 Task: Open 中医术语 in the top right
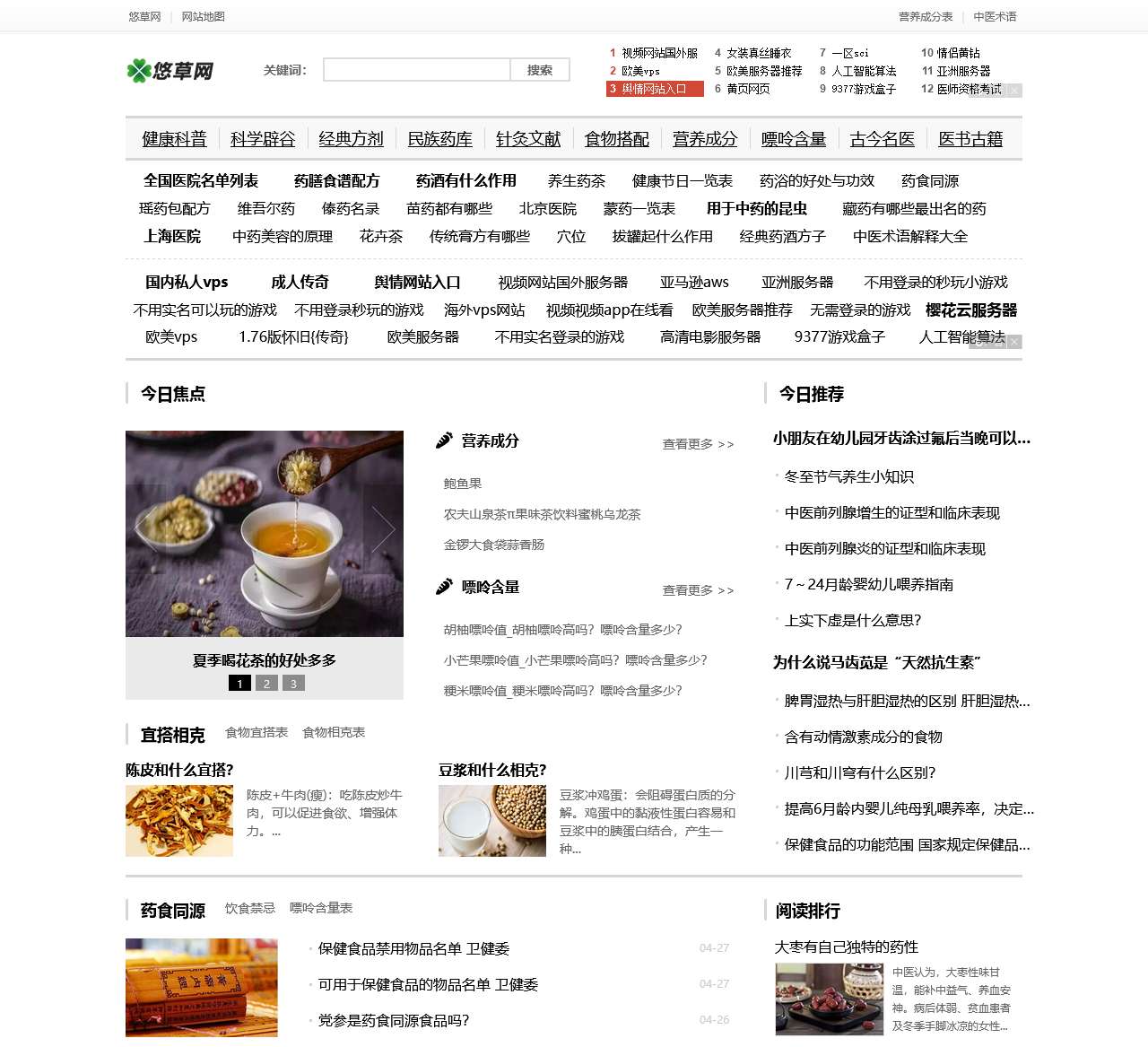(x=995, y=16)
